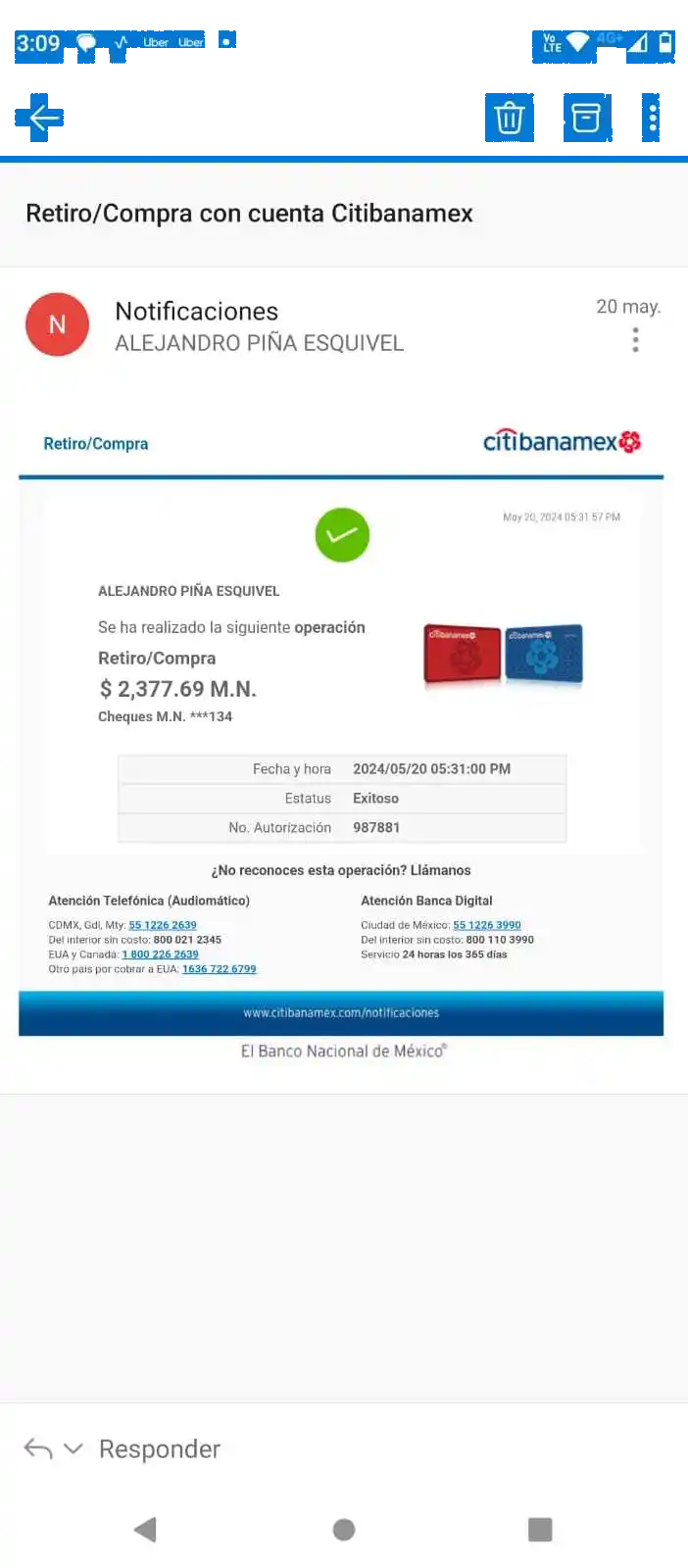The image size is (688, 1568).
Task: Tap the Notificaciones sender avatar
Action: 57,324
